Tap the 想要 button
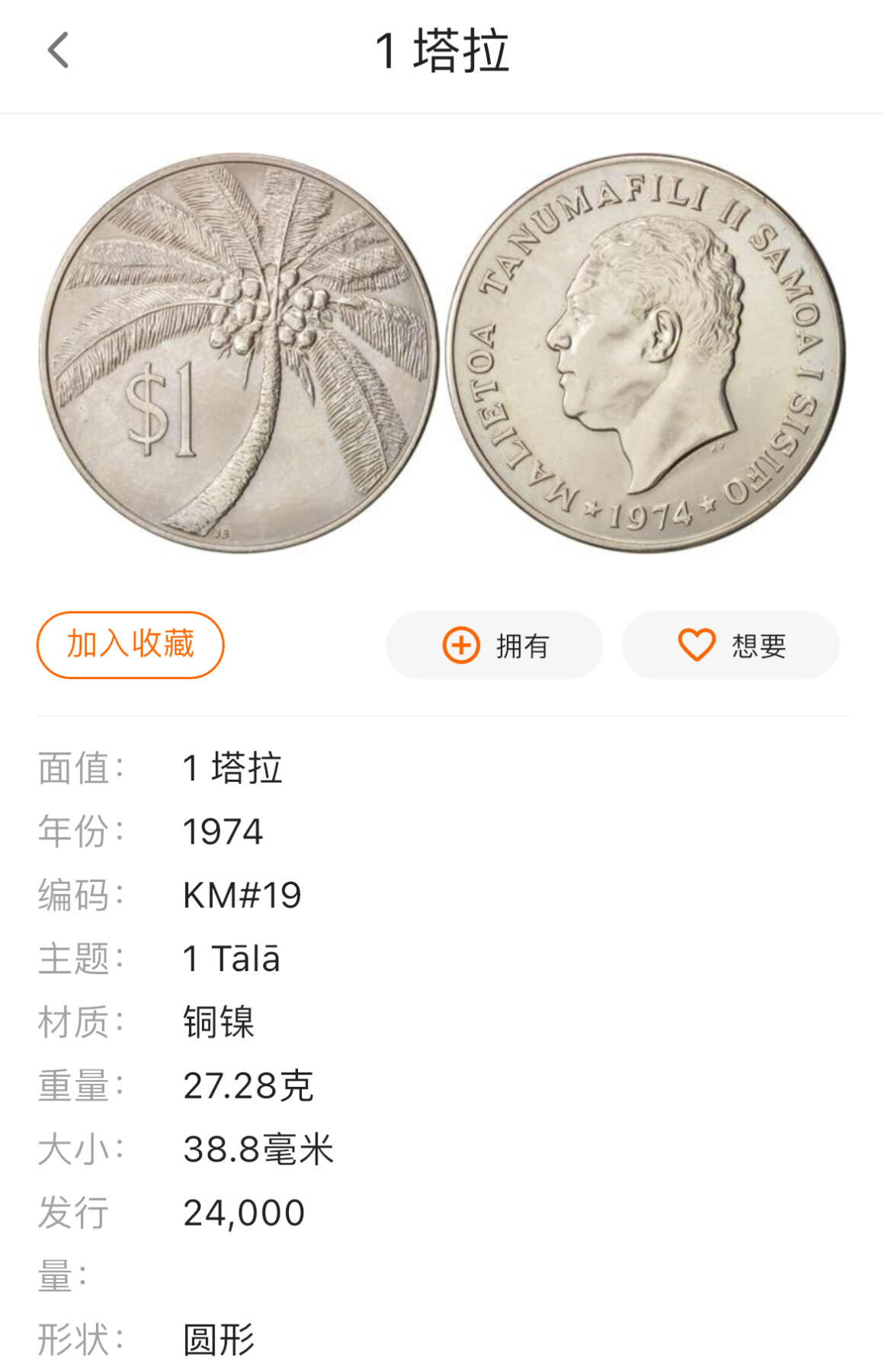 click(x=730, y=644)
